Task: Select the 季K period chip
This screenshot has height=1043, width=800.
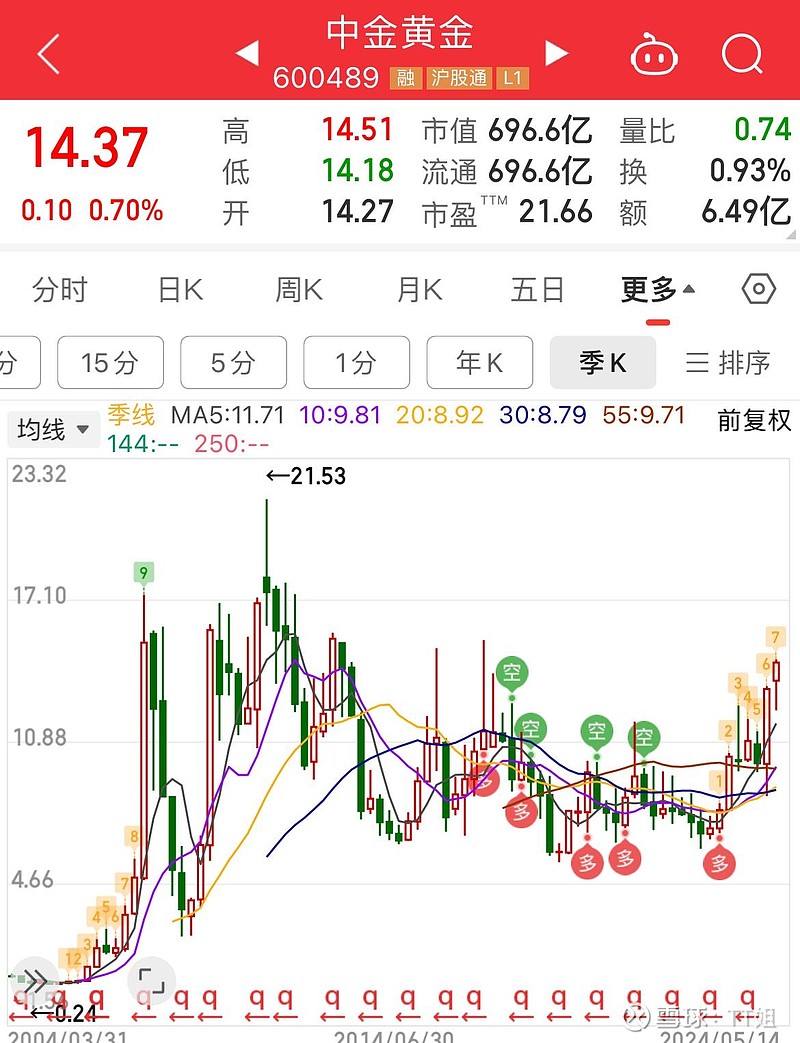Action: 602,362
